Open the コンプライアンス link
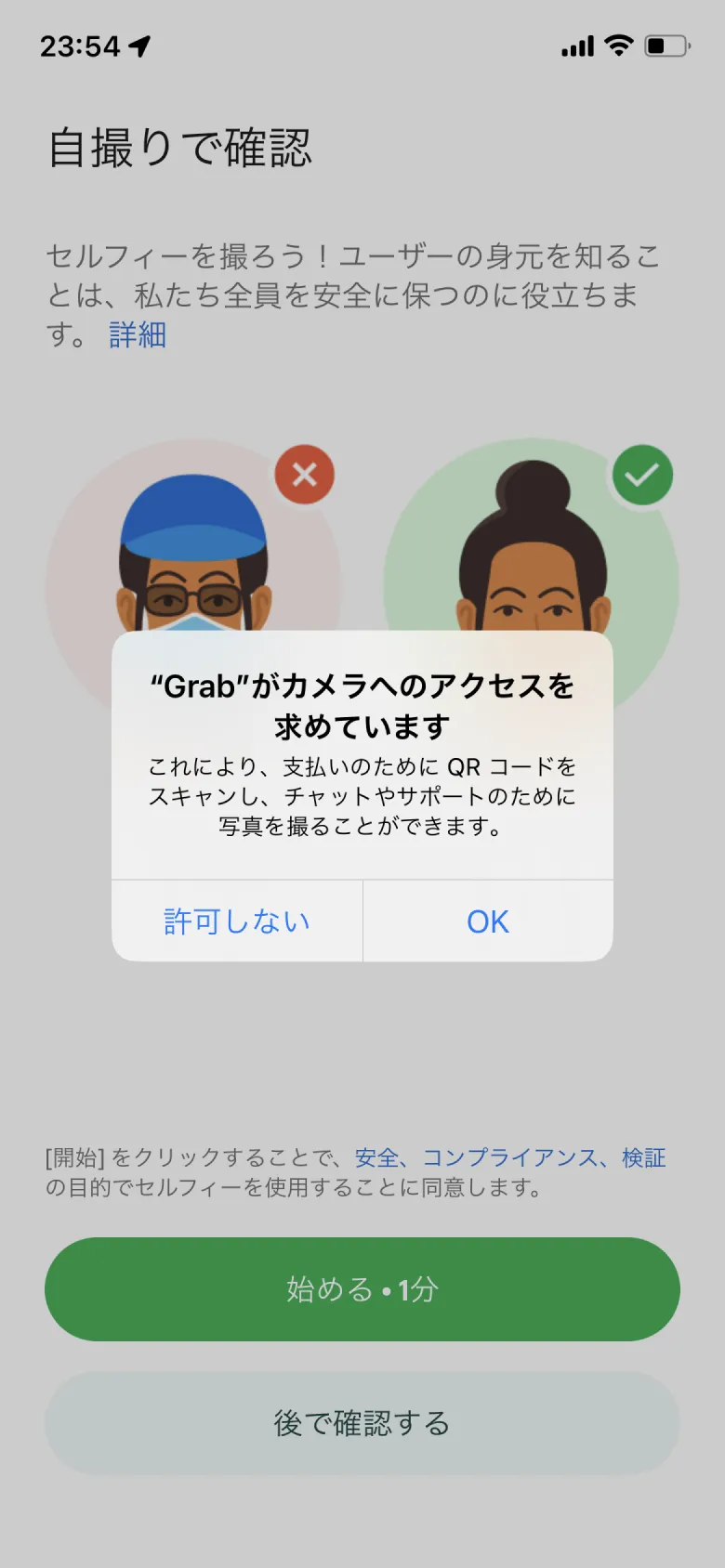This screenshot has width=725, height=1568. [514, 1157]
